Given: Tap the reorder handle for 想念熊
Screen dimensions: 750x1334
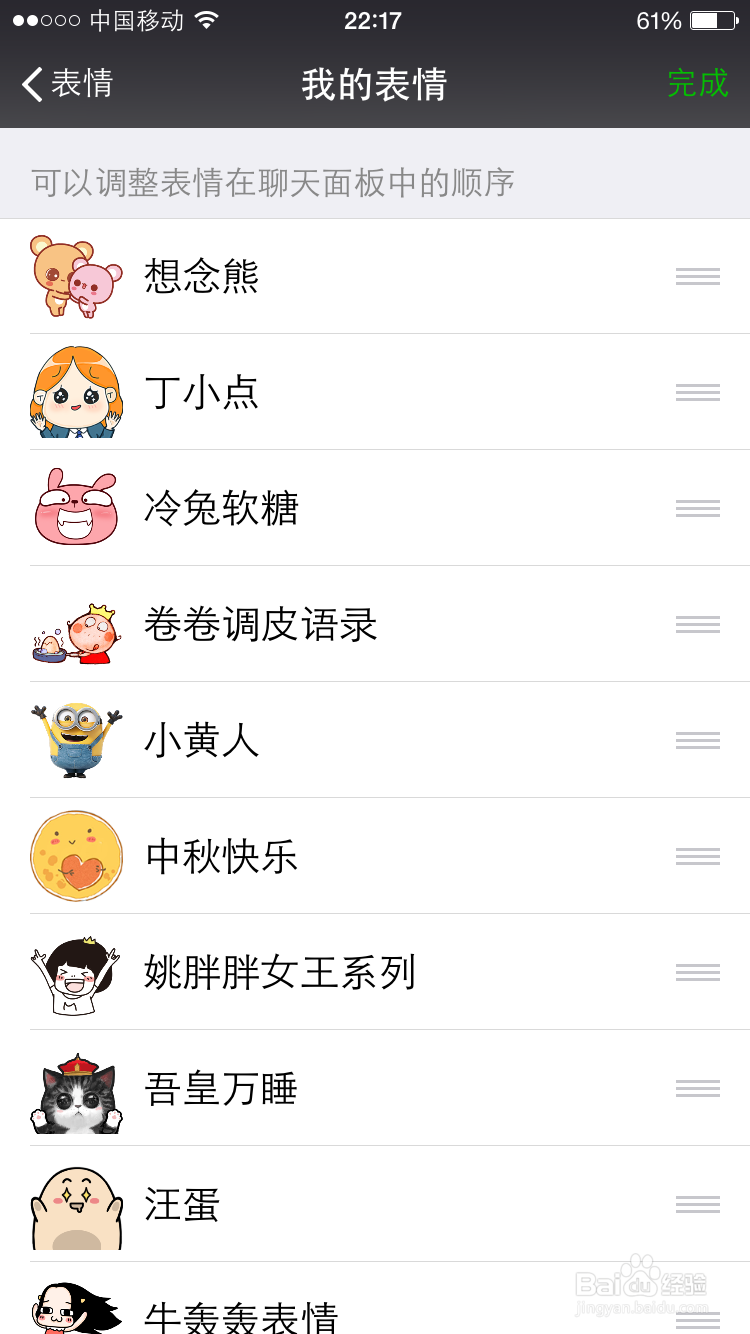Looking at the screenshot, I should [x=697, y=277].
